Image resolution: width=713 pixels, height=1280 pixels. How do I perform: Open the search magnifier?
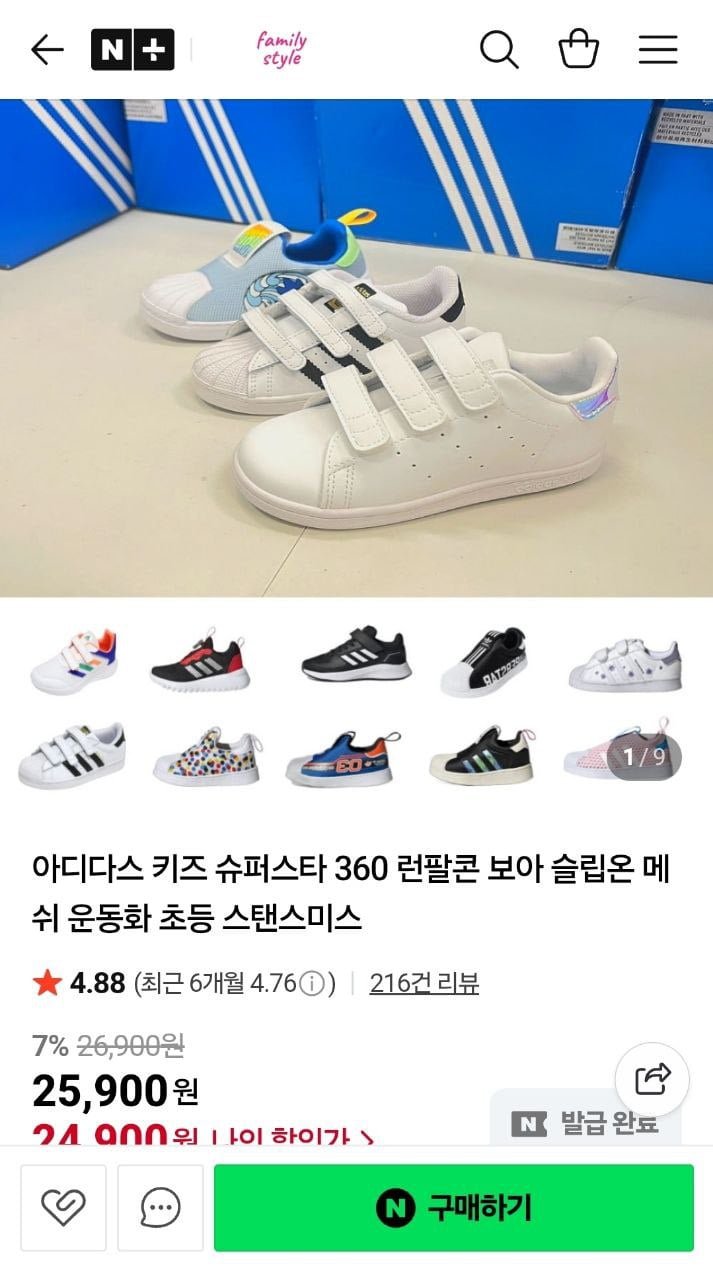pyautogui.click(x=499, y=49)
